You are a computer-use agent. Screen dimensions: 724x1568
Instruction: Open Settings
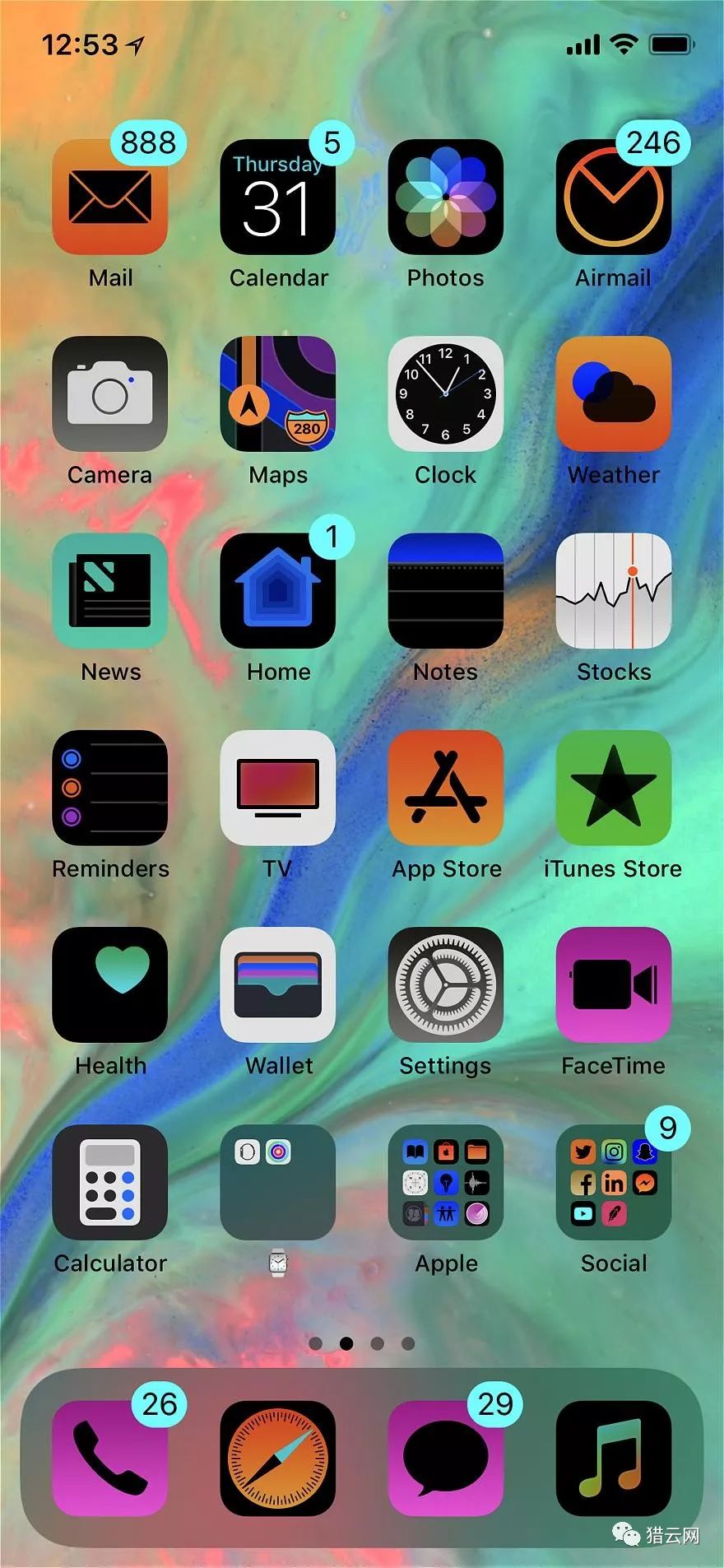446,984
